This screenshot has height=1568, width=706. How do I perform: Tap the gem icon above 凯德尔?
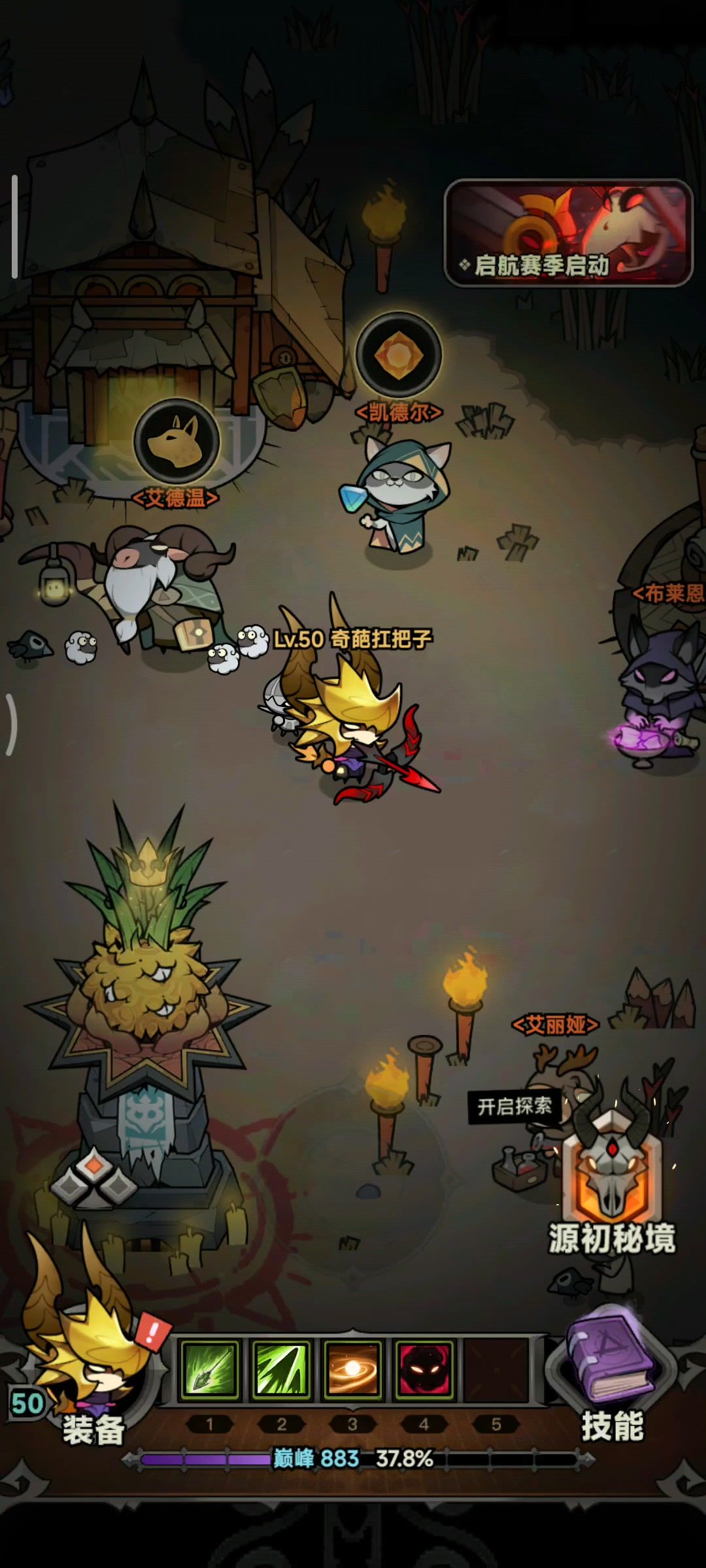click(x=398, y=355)
